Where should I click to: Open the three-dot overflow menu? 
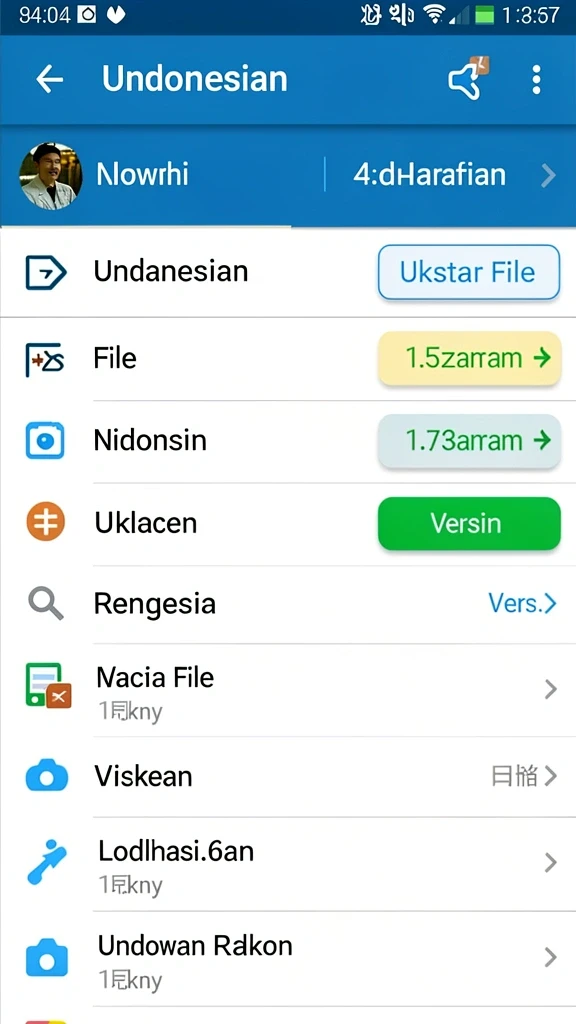click(x=536, y=80)
